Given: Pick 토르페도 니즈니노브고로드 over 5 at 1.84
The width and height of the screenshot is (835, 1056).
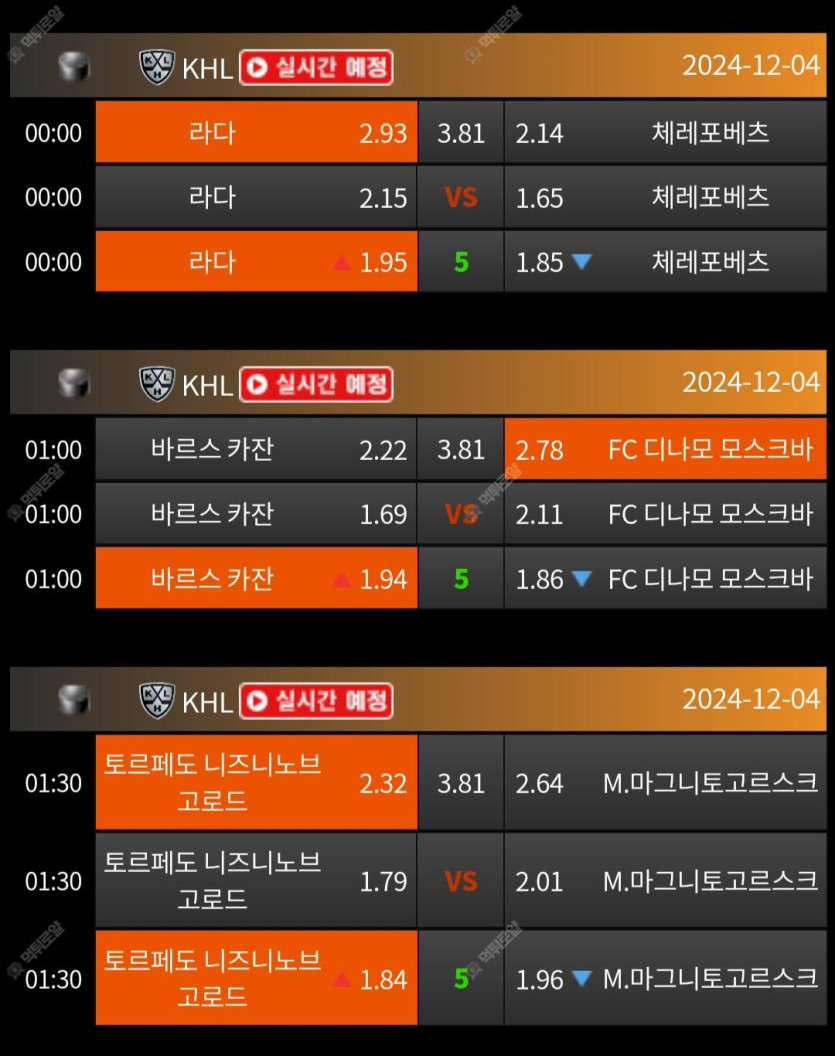Looking at the screenshot, I should (256, 979).
